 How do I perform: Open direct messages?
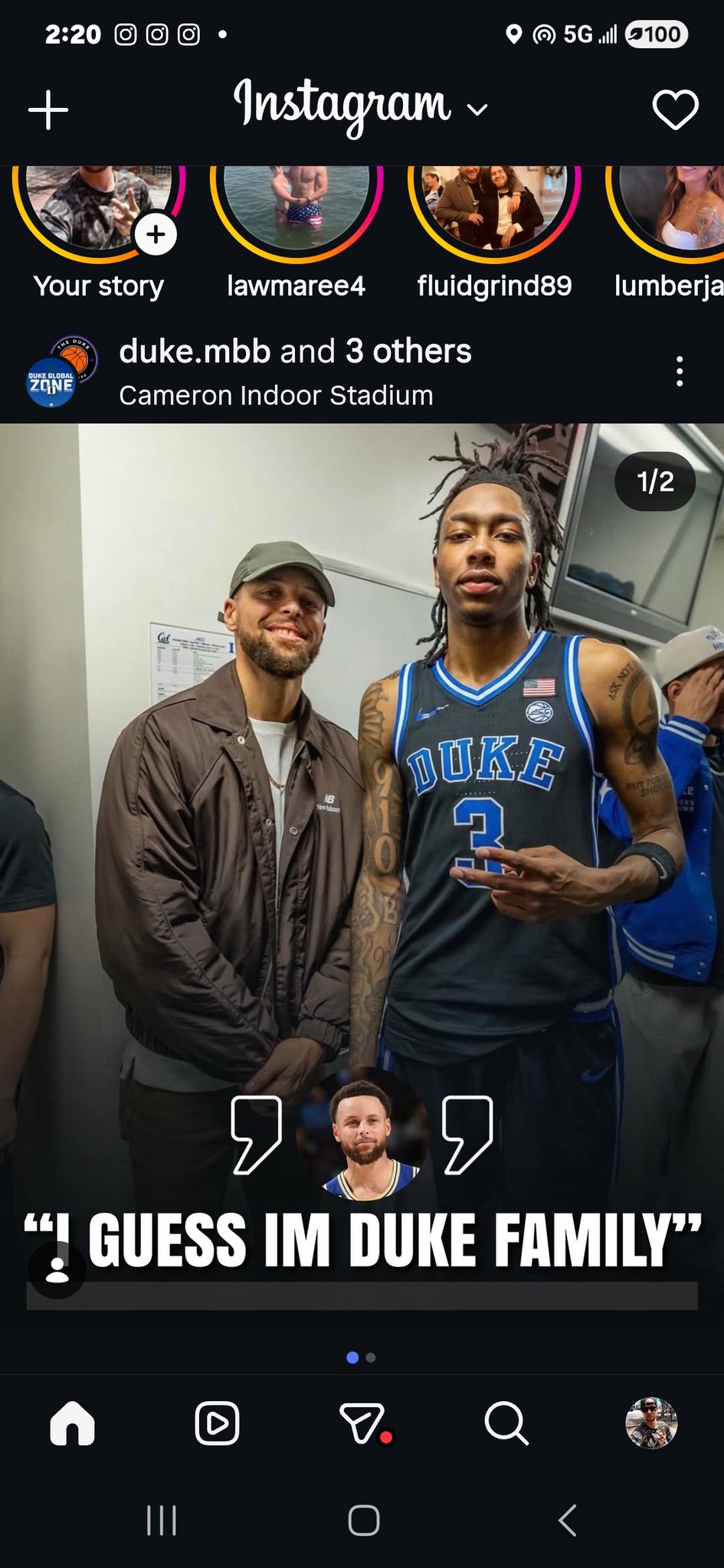click(362, 1424)
